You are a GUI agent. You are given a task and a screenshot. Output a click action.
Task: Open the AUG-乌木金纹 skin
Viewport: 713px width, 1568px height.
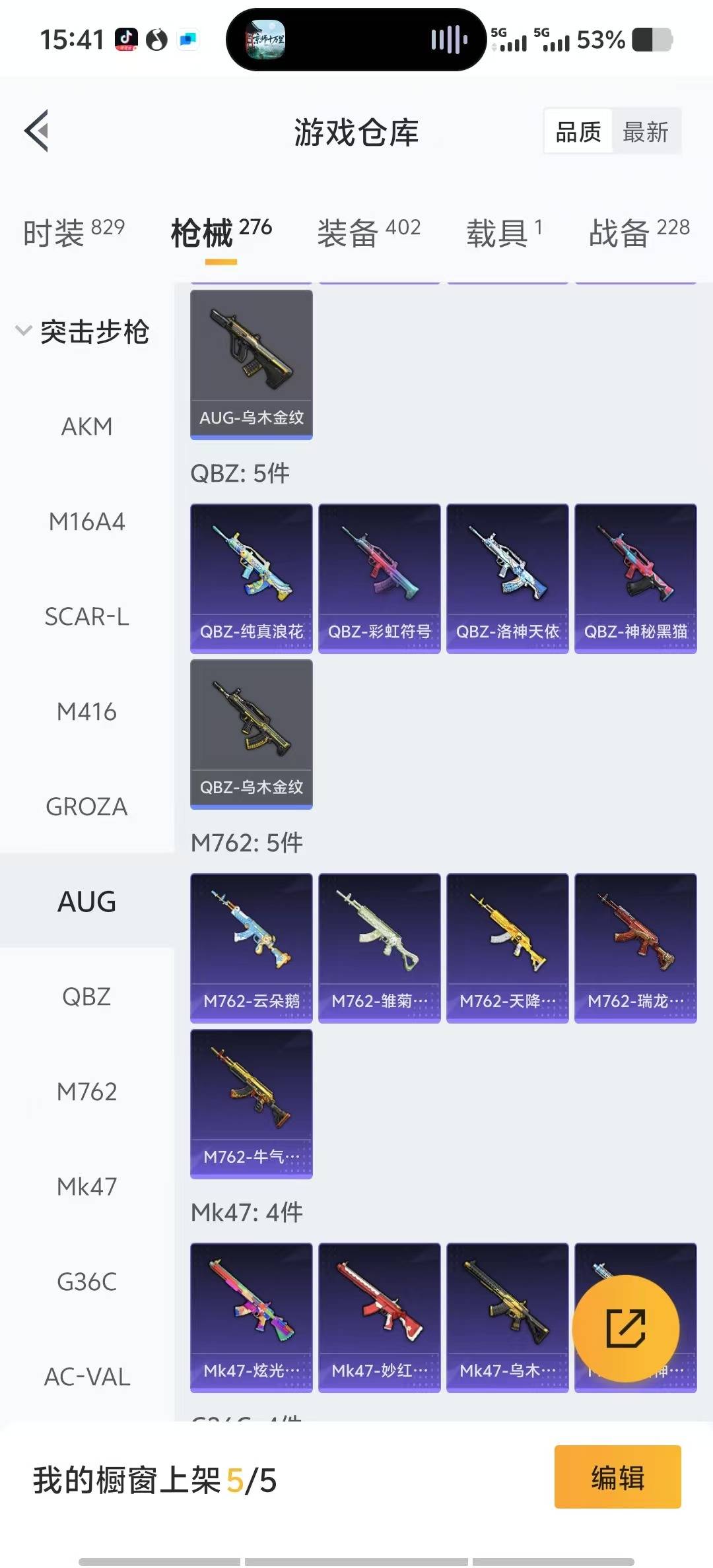pos(251,364)
